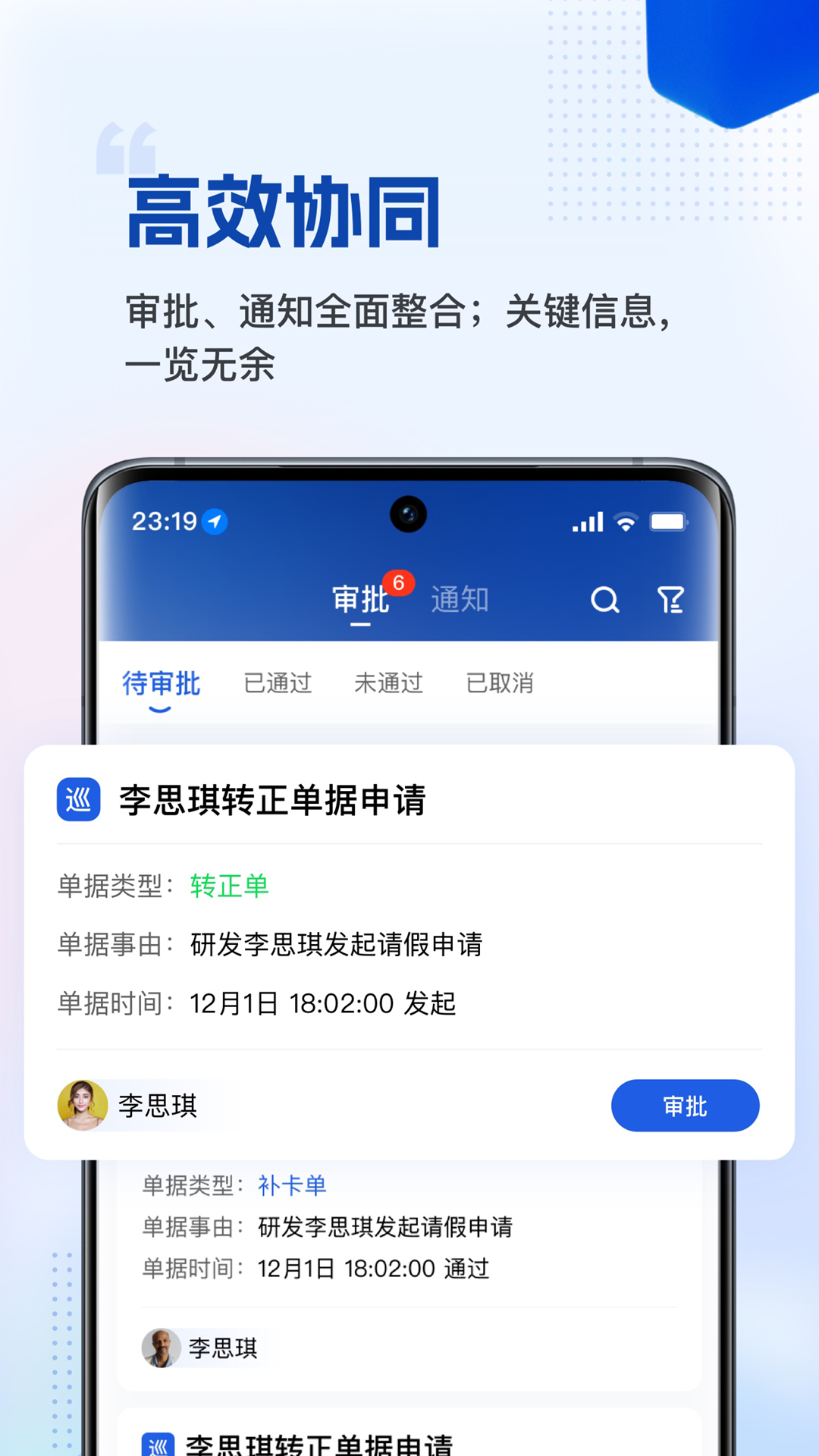Select the 未通过 filter tab
The width and height of the screenshot is (819, 1456).
click(389, 682)
